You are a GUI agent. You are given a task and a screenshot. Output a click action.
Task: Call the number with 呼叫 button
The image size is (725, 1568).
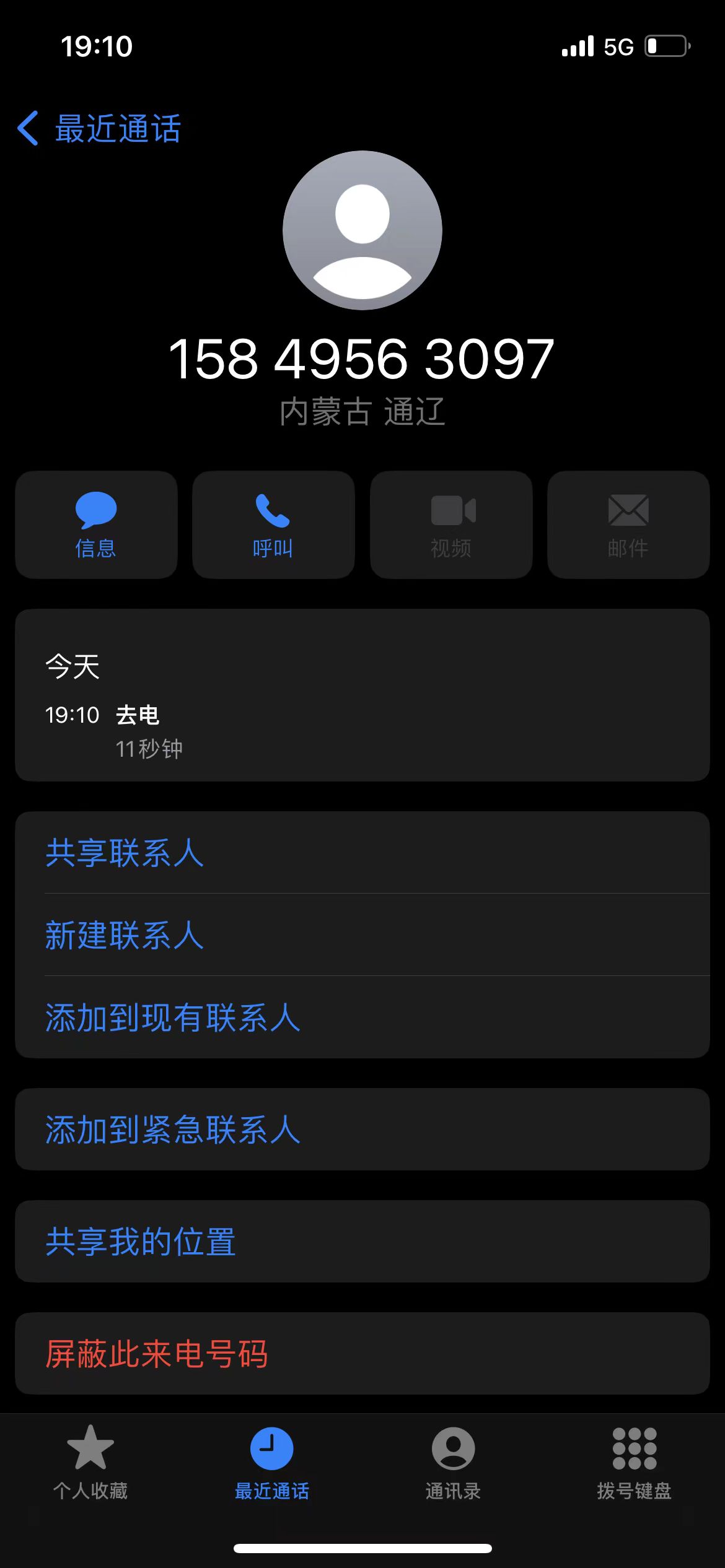coord(273,525)
